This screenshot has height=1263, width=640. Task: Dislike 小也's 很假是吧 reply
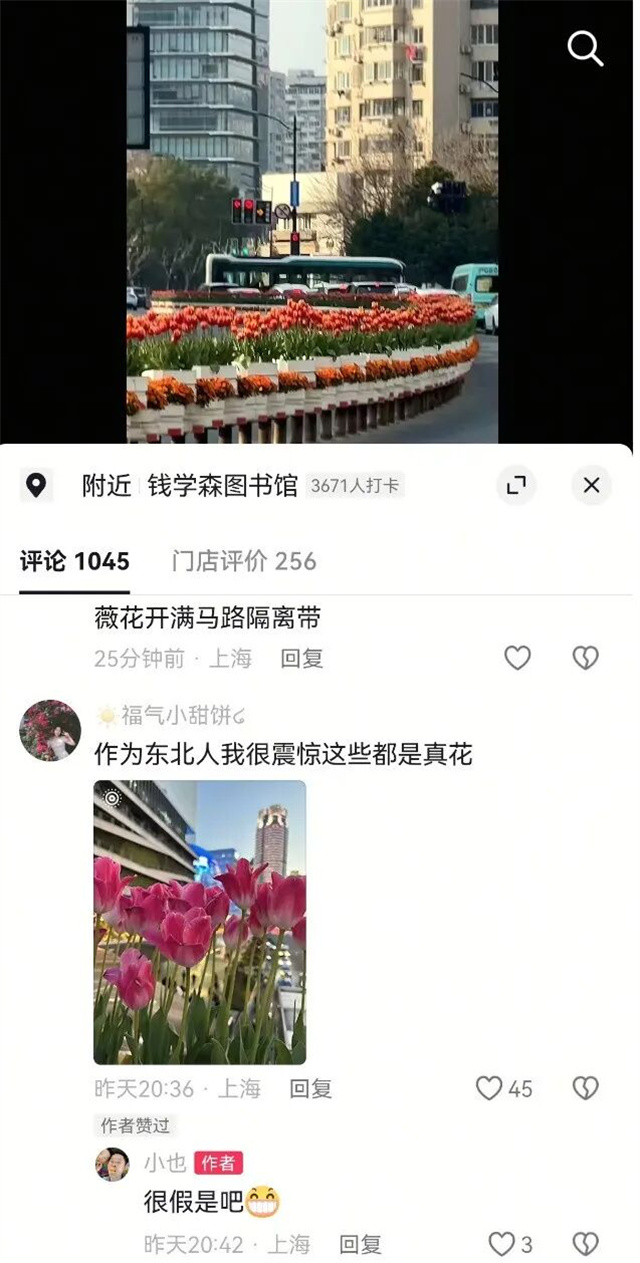coord(585,1245)
